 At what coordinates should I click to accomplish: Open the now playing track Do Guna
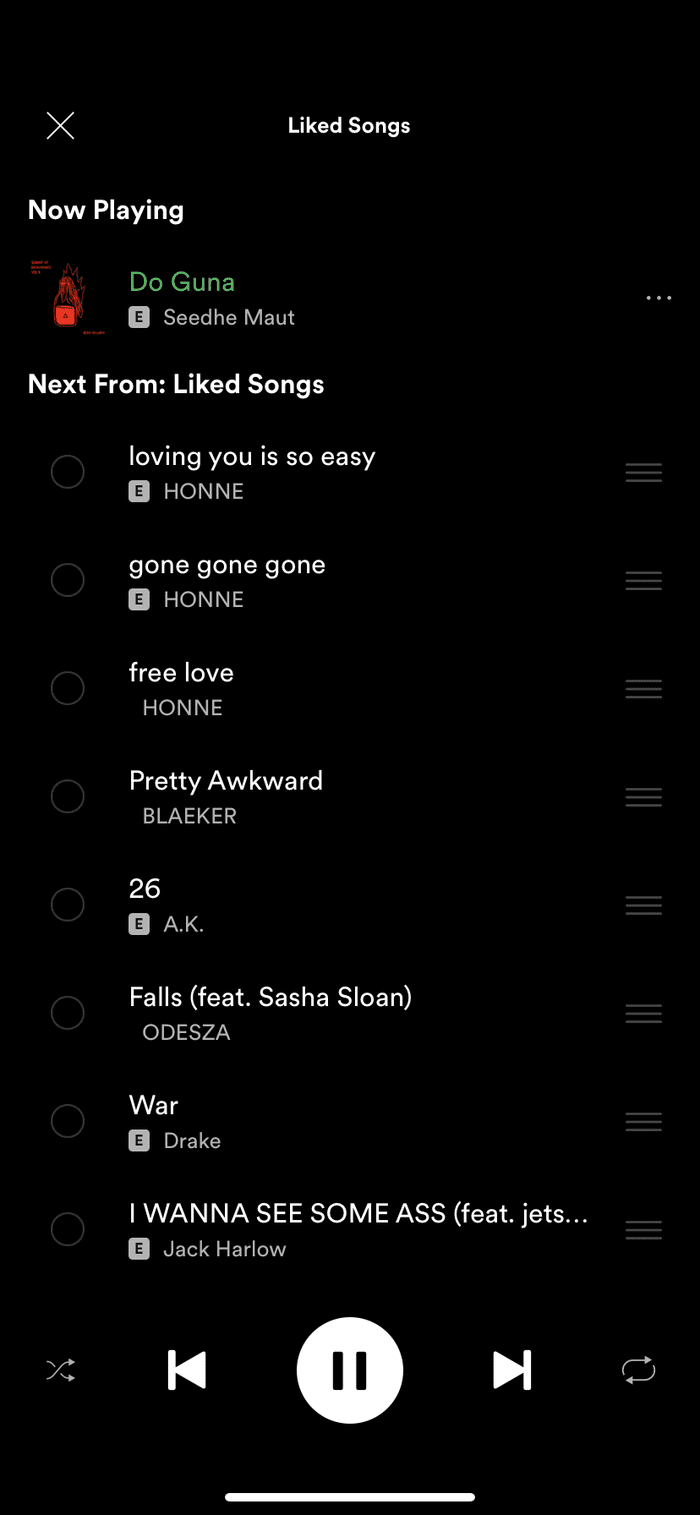[x=212, y=298]
